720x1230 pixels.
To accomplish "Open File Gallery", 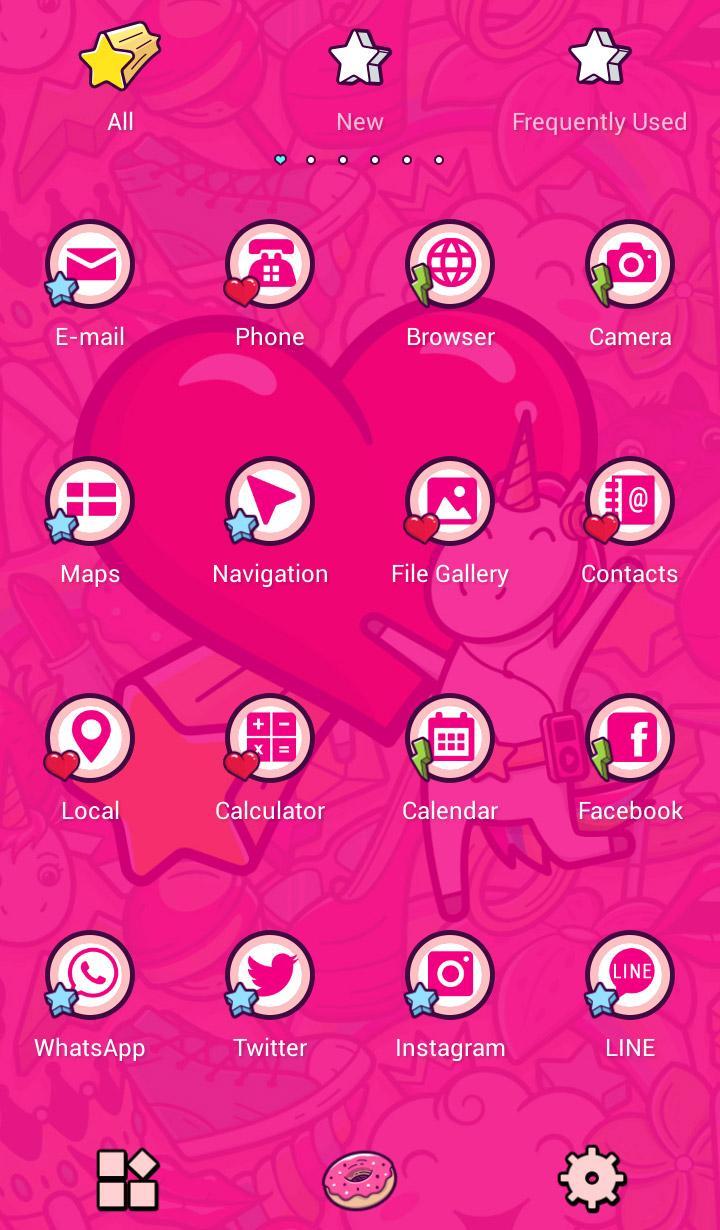I will (450, 502).
